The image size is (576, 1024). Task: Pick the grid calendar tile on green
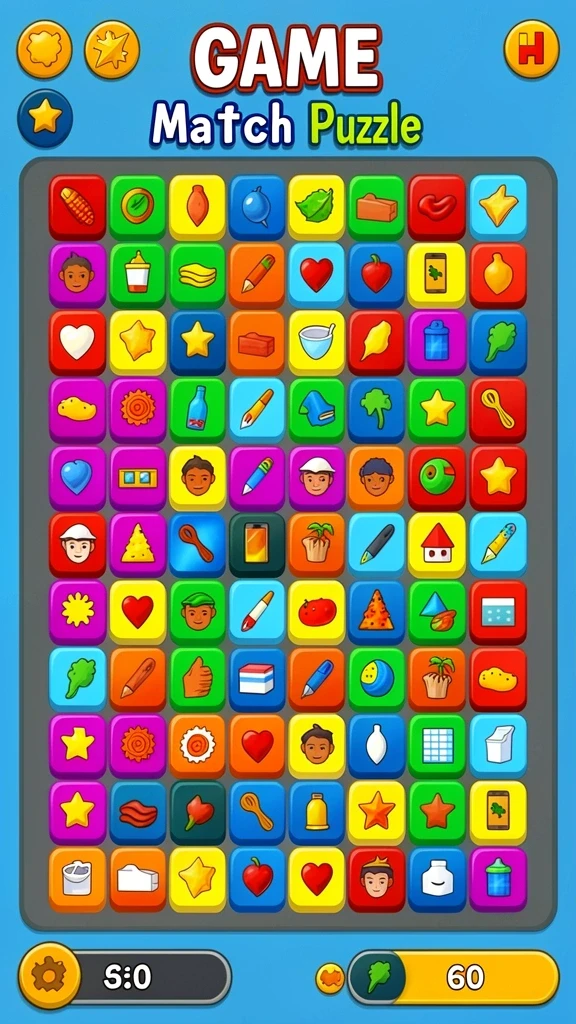(x=437, y=746)
